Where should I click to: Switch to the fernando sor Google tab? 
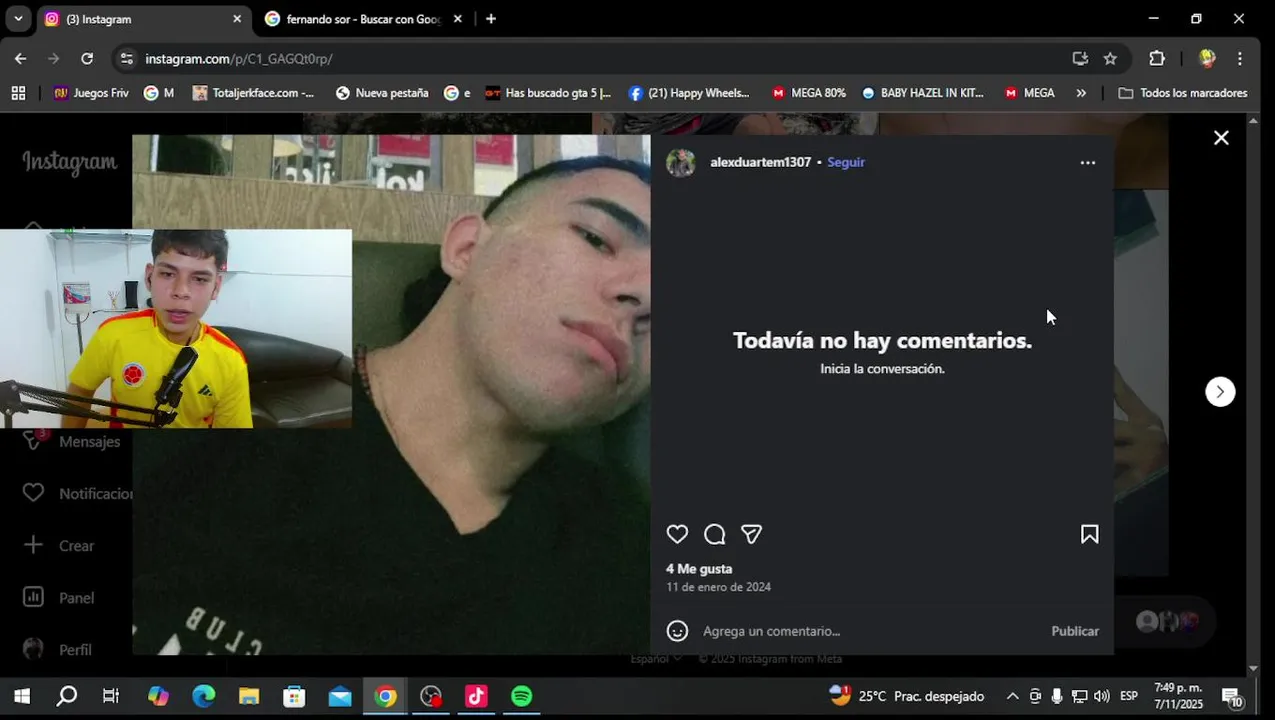point(360,19)
